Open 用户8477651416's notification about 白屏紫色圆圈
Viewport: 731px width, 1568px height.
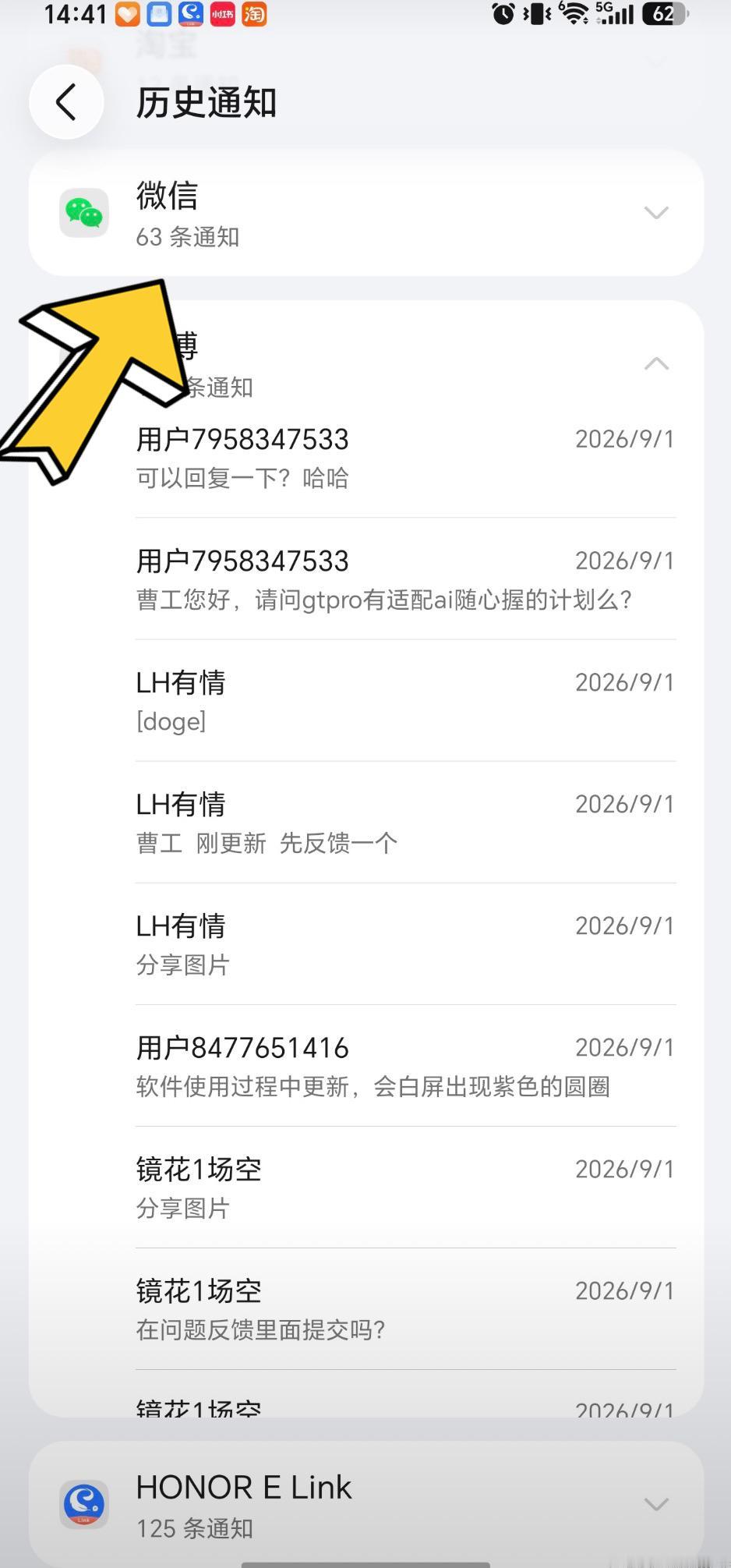pos(405,1065)
